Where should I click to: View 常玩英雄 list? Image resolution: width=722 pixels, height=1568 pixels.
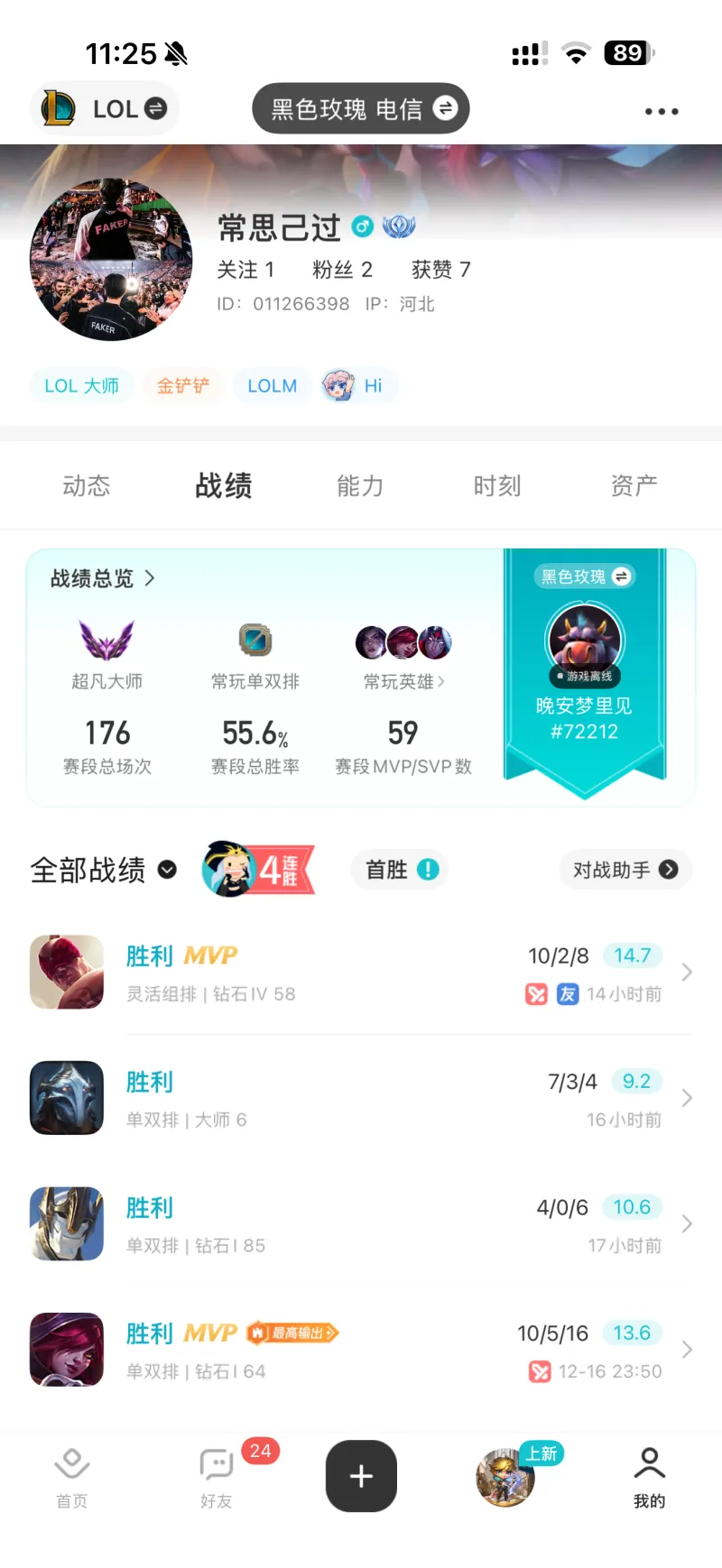pos(403,681)
